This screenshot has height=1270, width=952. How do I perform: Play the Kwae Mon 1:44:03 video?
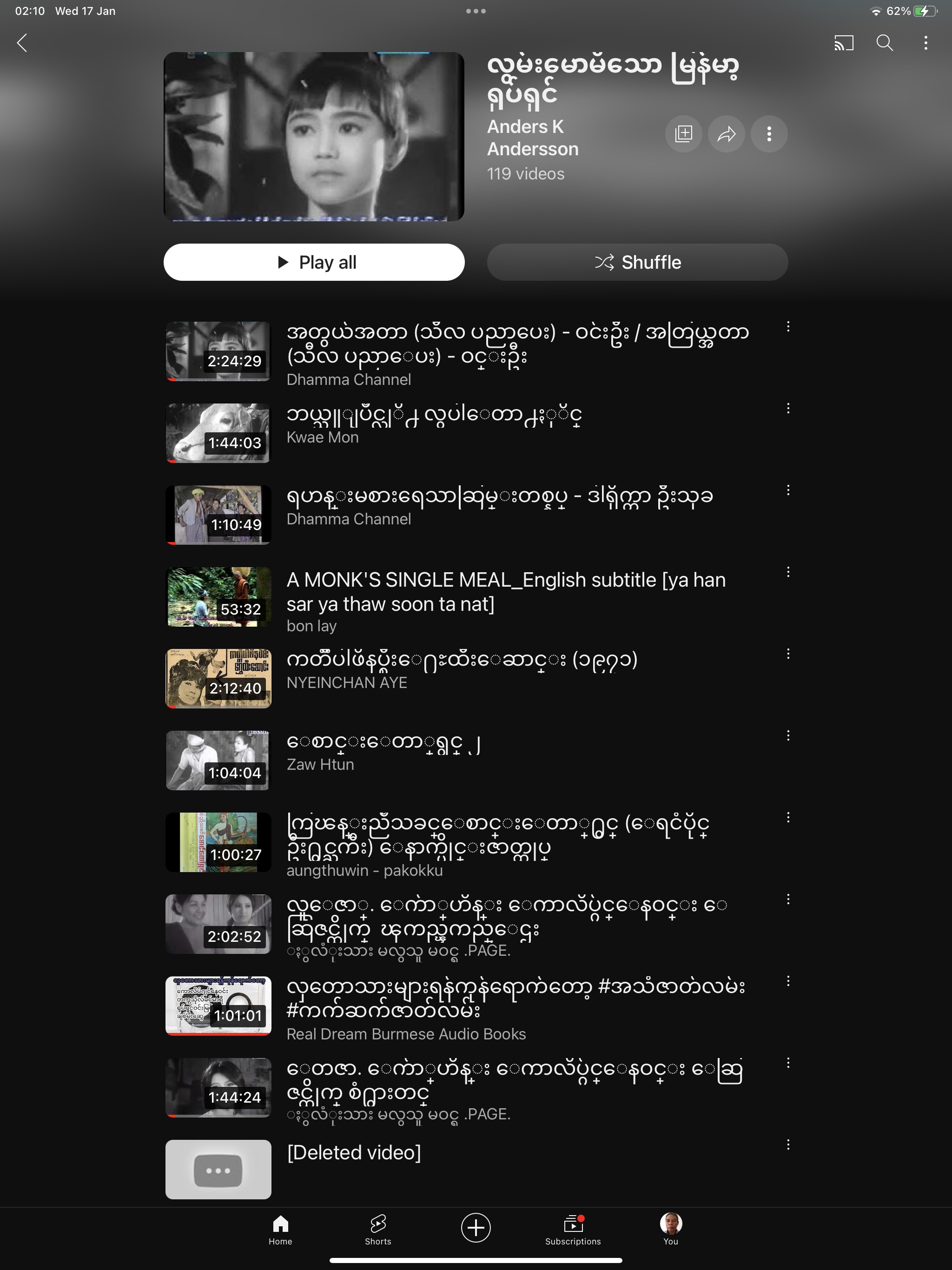pos(218,433)
